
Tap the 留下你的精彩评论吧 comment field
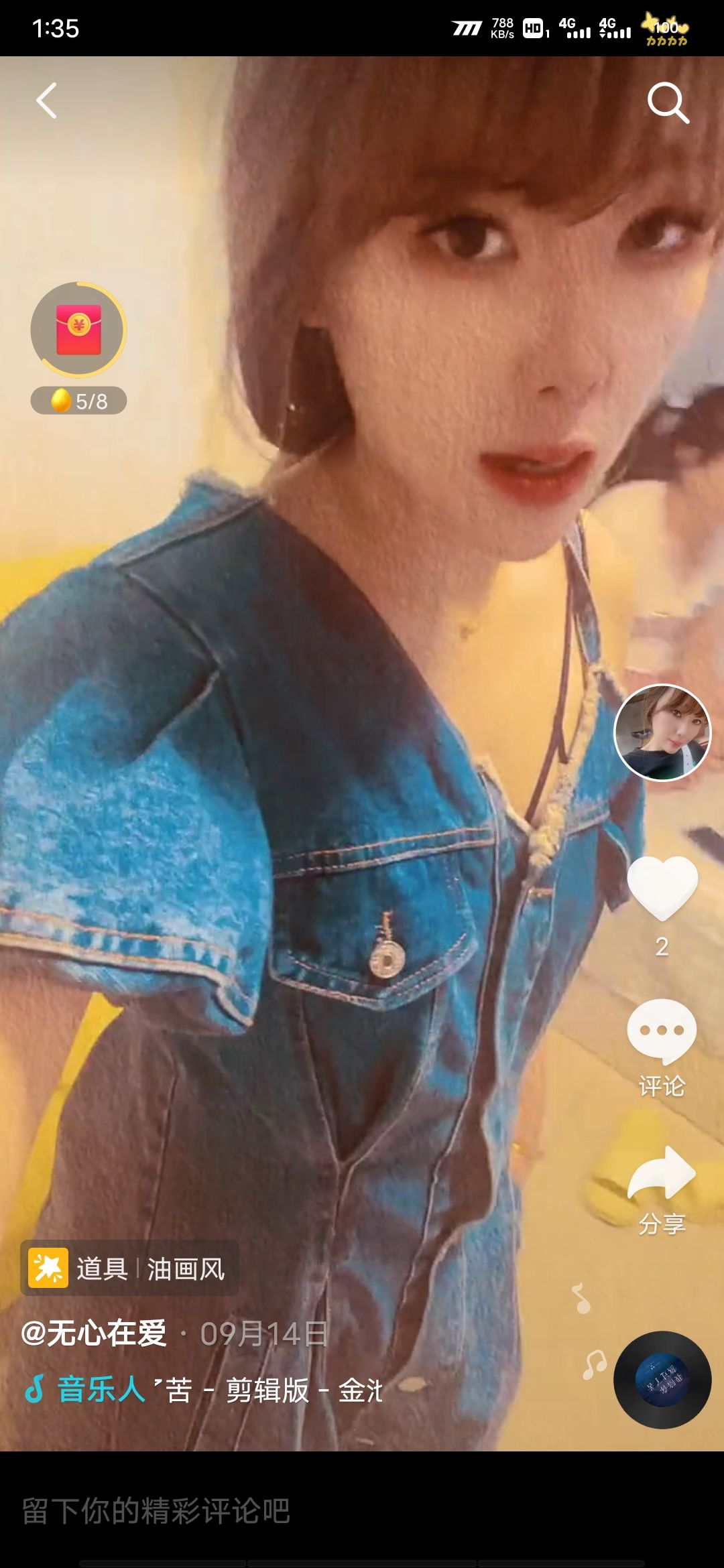click(x=156, y=1511)
